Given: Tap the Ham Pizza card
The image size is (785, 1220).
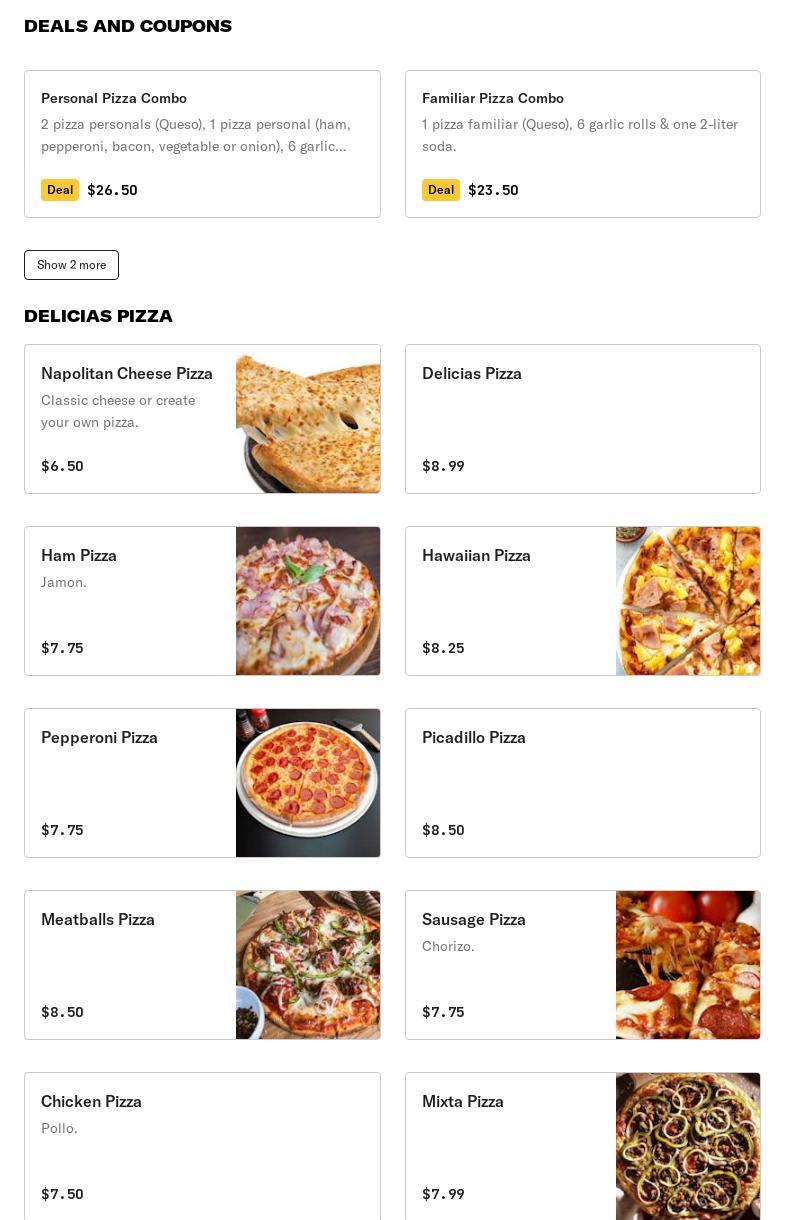Looking at the screenshot, I should [202, 601].
